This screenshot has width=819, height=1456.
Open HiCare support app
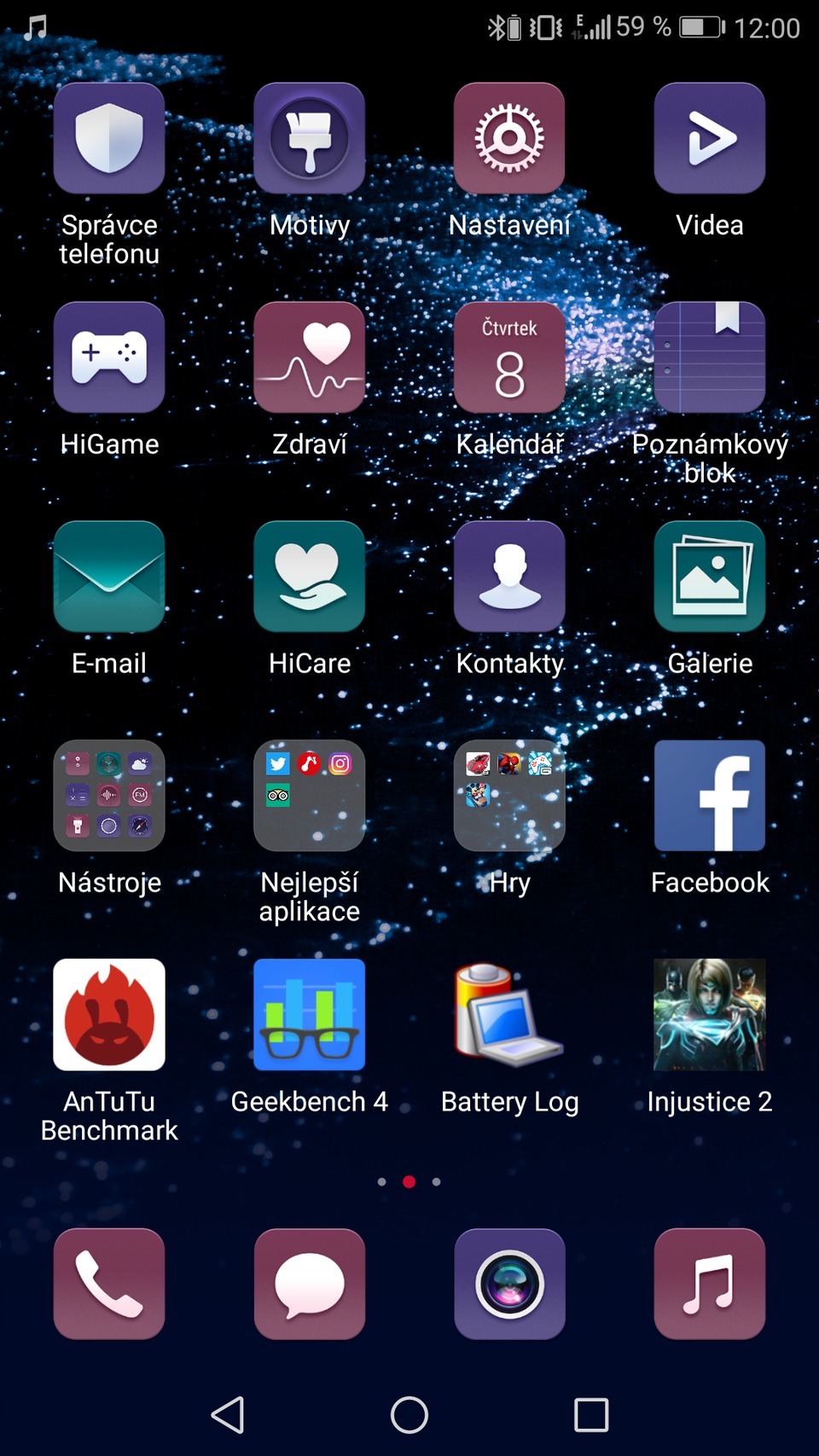pos(310,577)
